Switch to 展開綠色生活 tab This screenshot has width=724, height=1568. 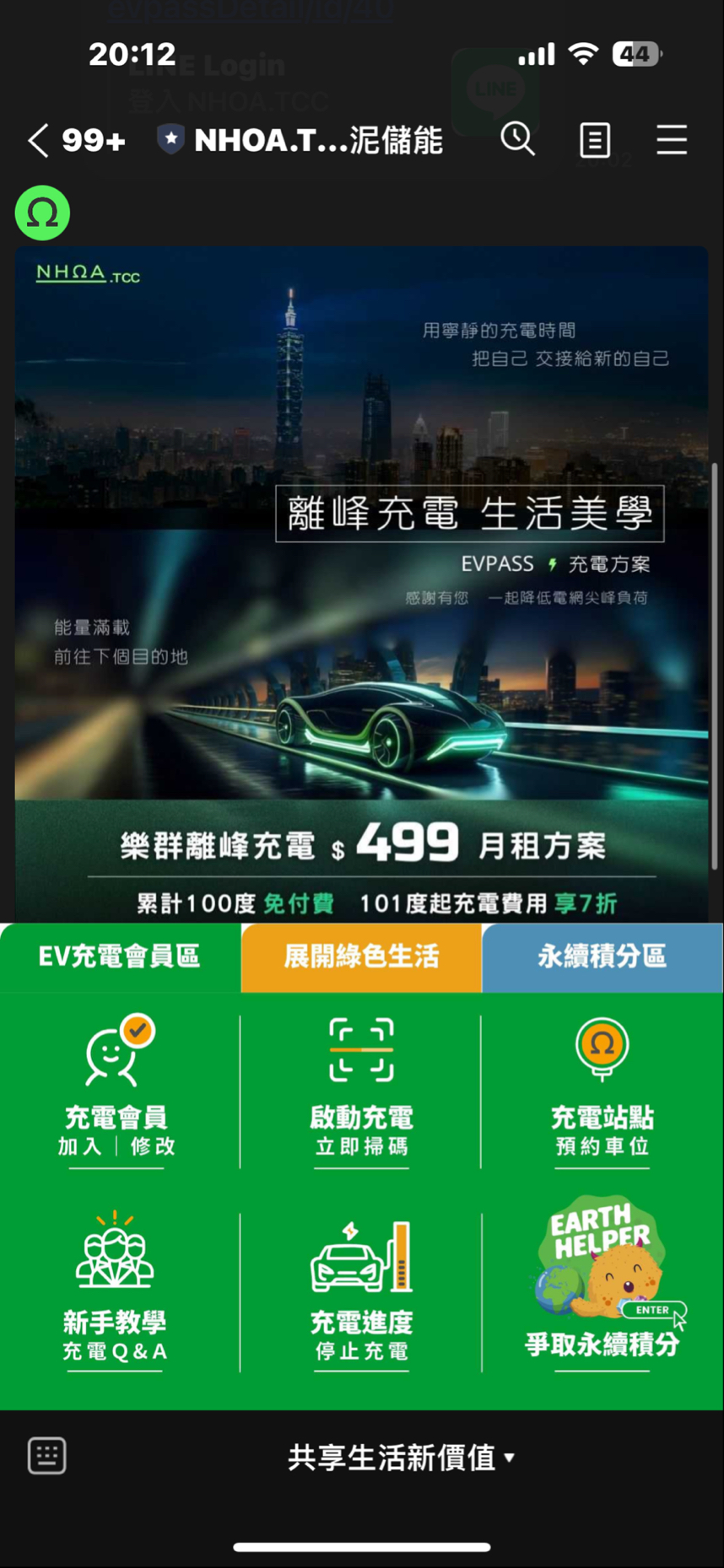361,956
